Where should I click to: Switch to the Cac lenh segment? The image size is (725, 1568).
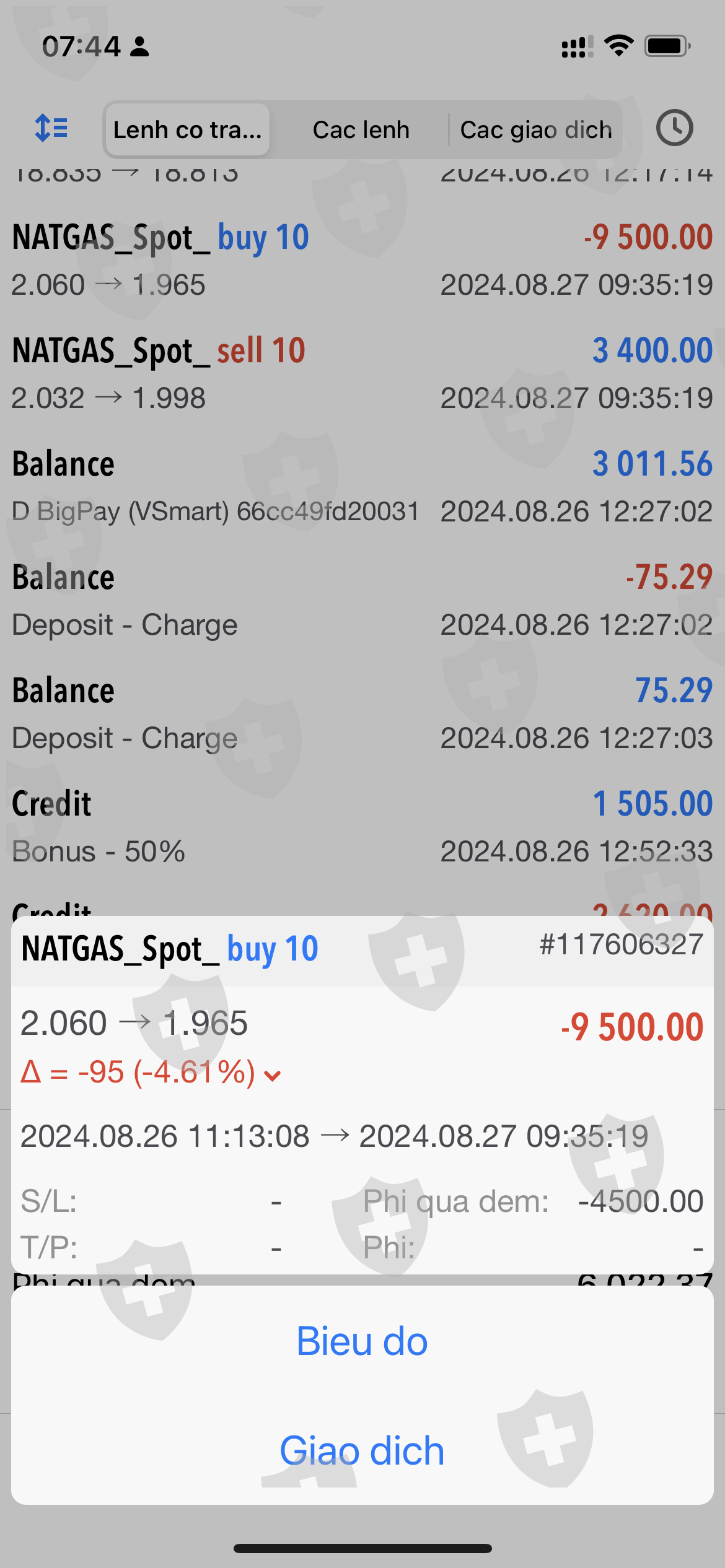coord(361,130)
